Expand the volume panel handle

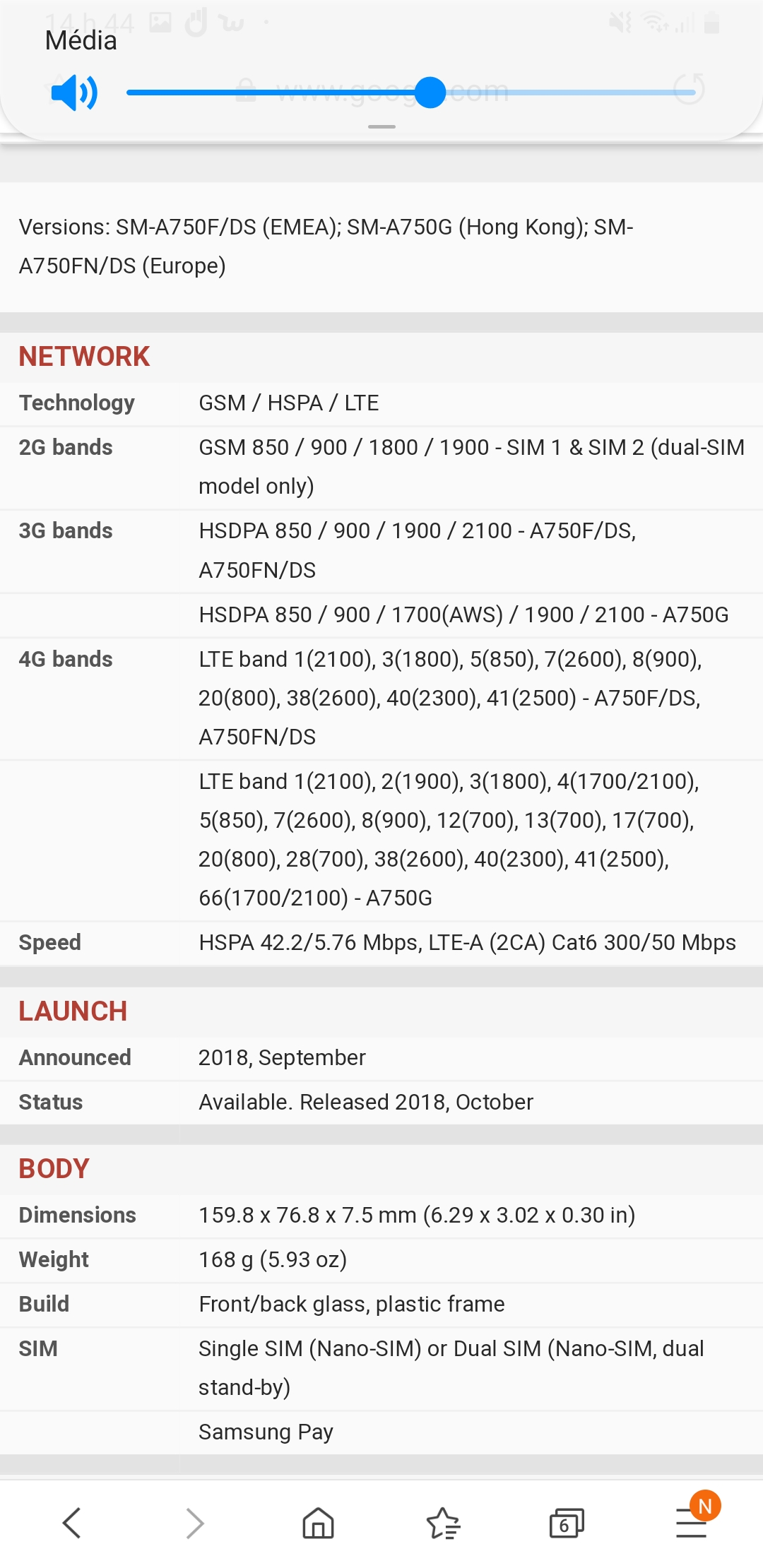(381, 126)
